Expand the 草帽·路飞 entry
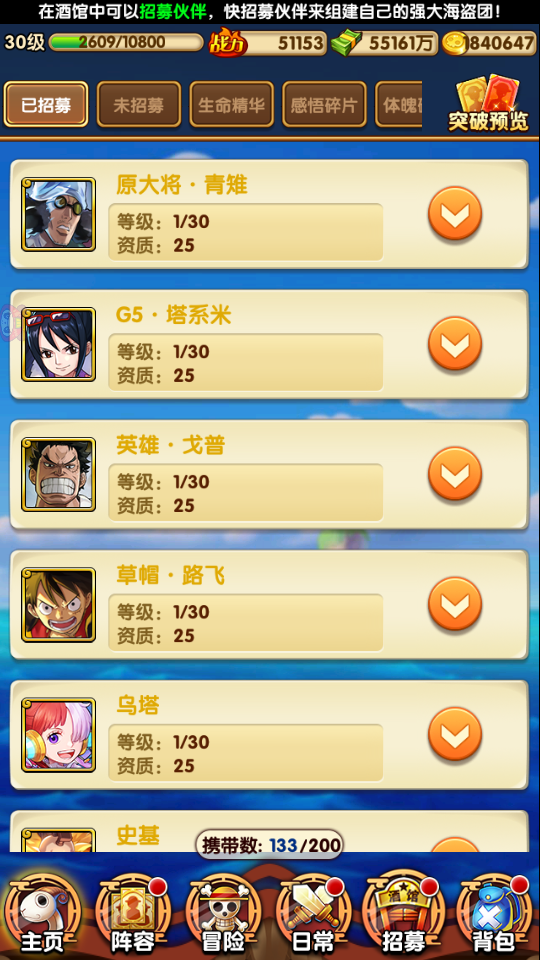The image size is (540, 960). coord(455,604)
